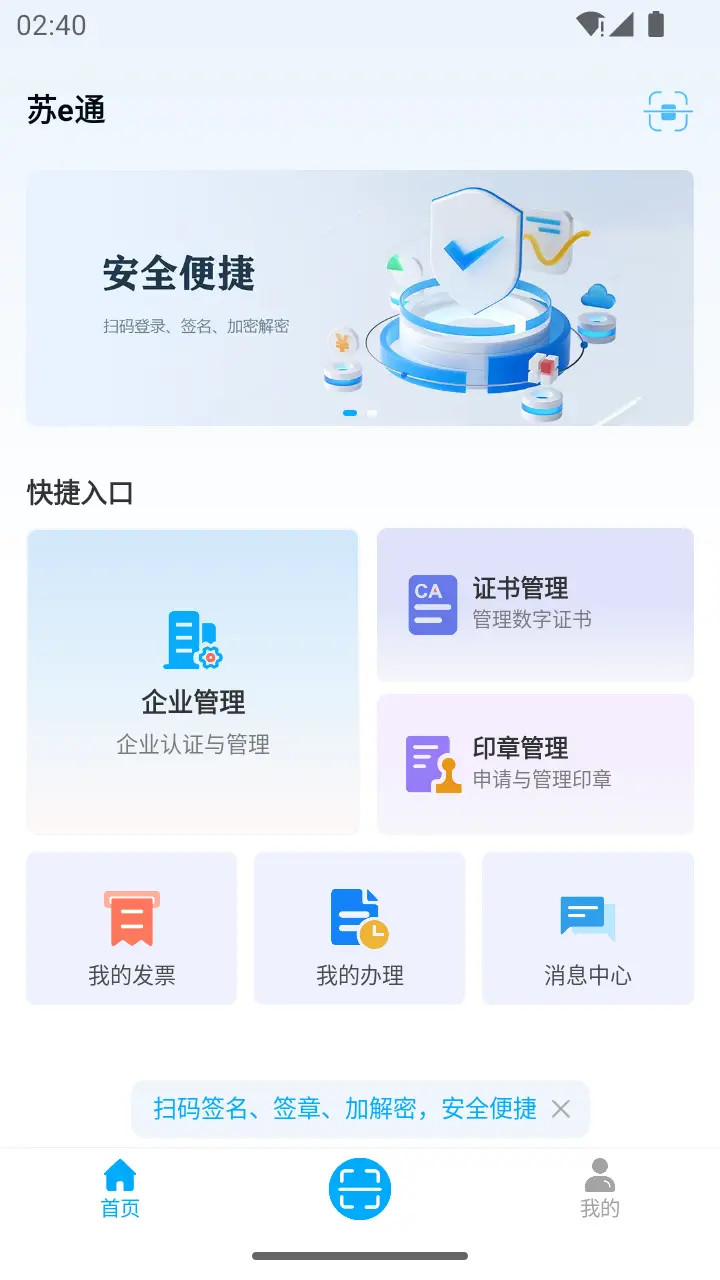
Task: Open the 安全便捷 promotional banner
Action: coord(360,298)
